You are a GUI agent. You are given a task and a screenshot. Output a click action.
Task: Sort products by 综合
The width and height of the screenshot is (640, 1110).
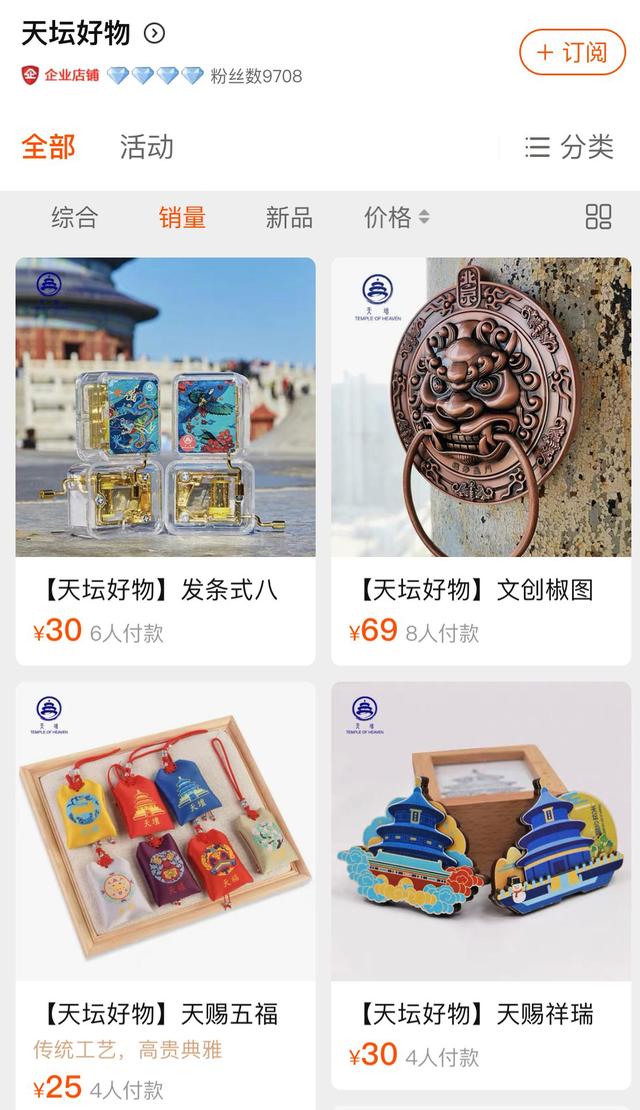(75, 217)
